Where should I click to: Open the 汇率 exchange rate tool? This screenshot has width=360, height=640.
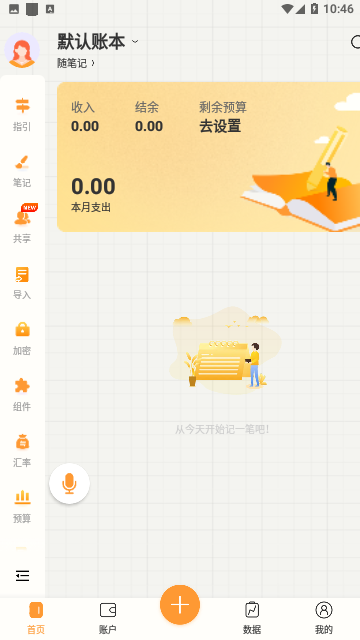(x=22, y=451)
